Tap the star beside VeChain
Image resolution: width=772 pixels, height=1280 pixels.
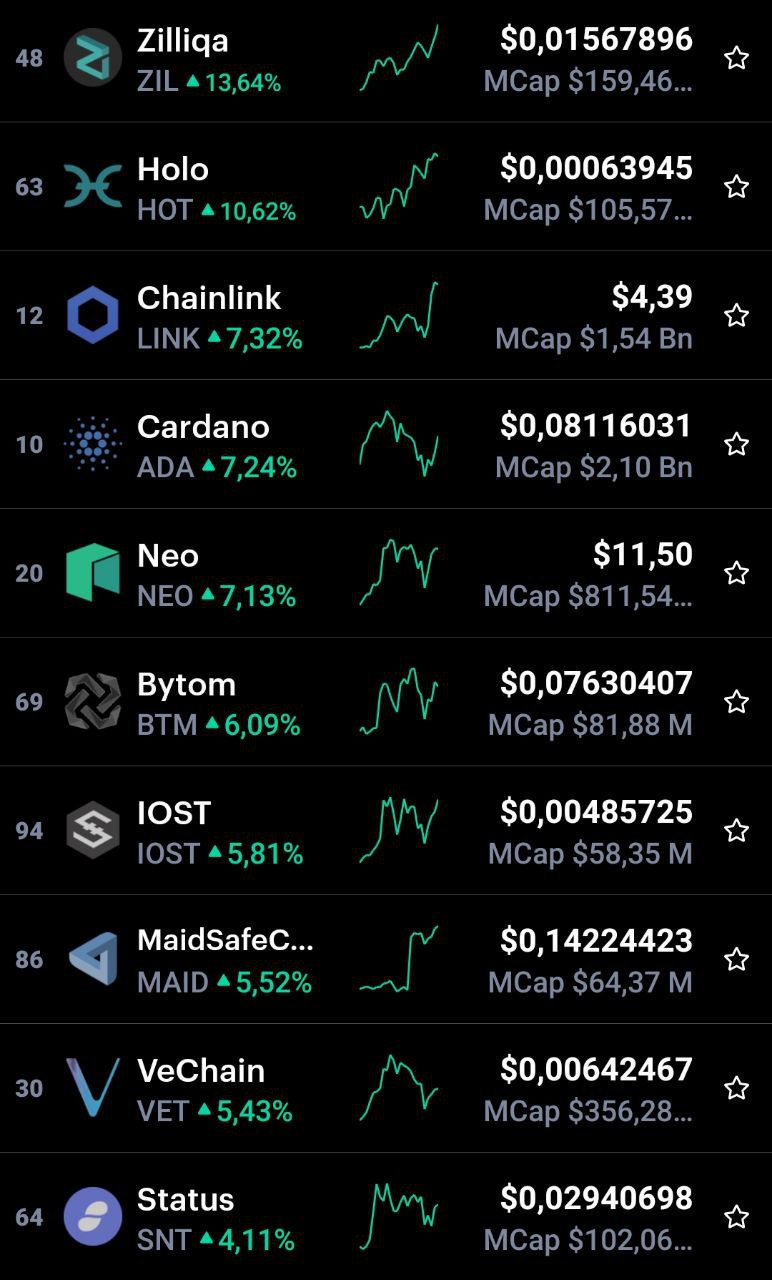pos(737,1088)
